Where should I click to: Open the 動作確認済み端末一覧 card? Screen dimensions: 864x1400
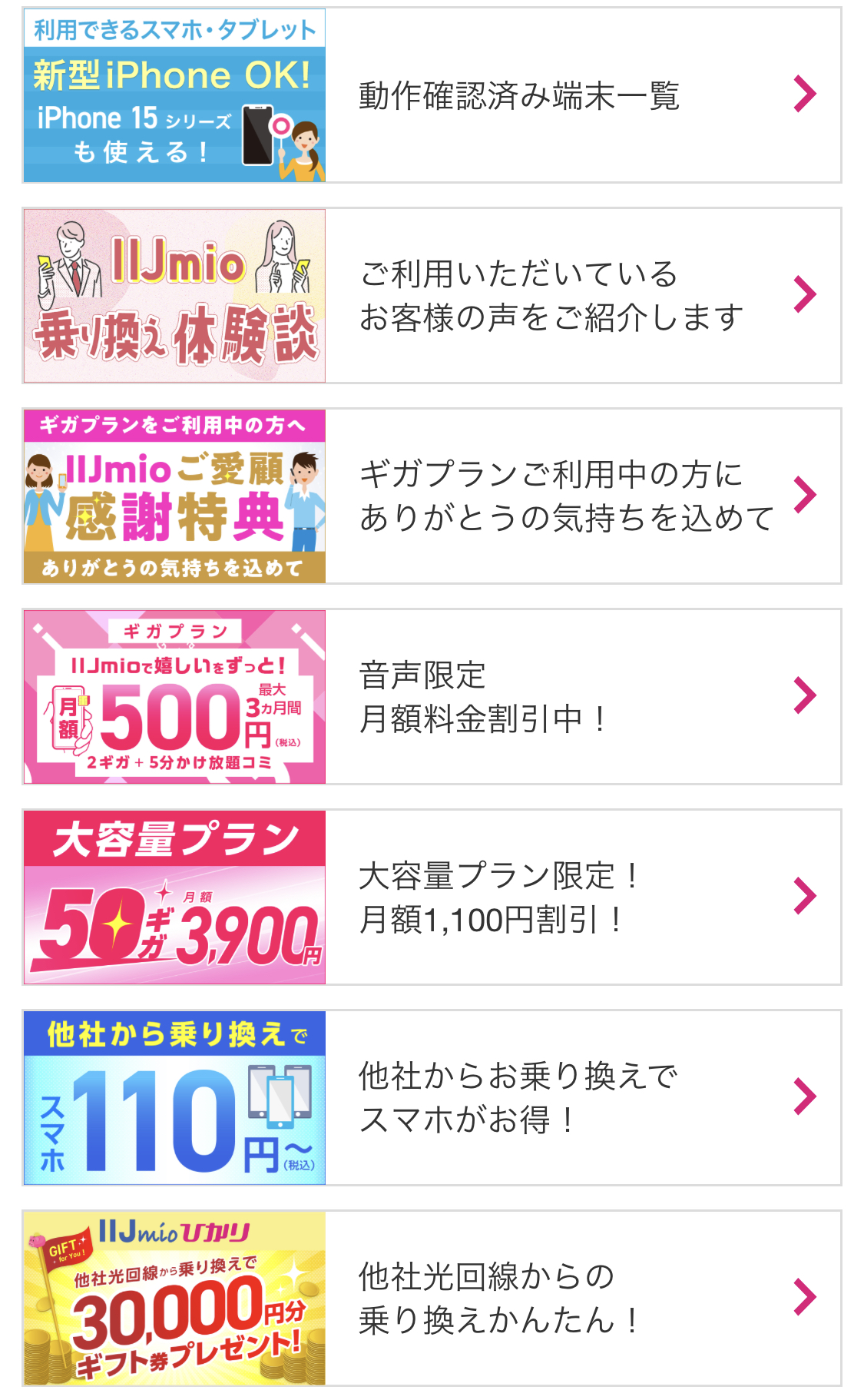coord(518,96)
